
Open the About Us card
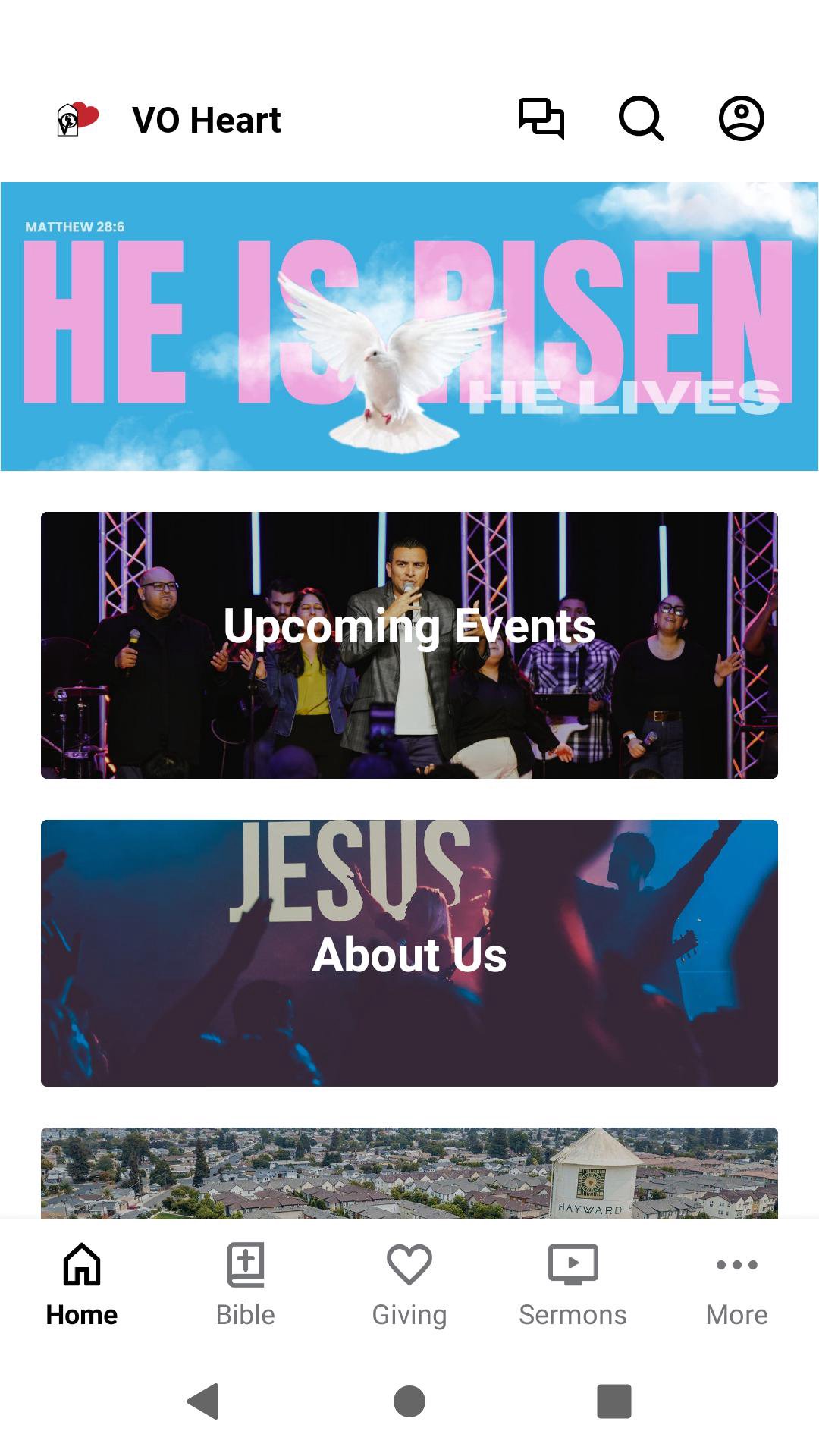(x=409, y=953)
